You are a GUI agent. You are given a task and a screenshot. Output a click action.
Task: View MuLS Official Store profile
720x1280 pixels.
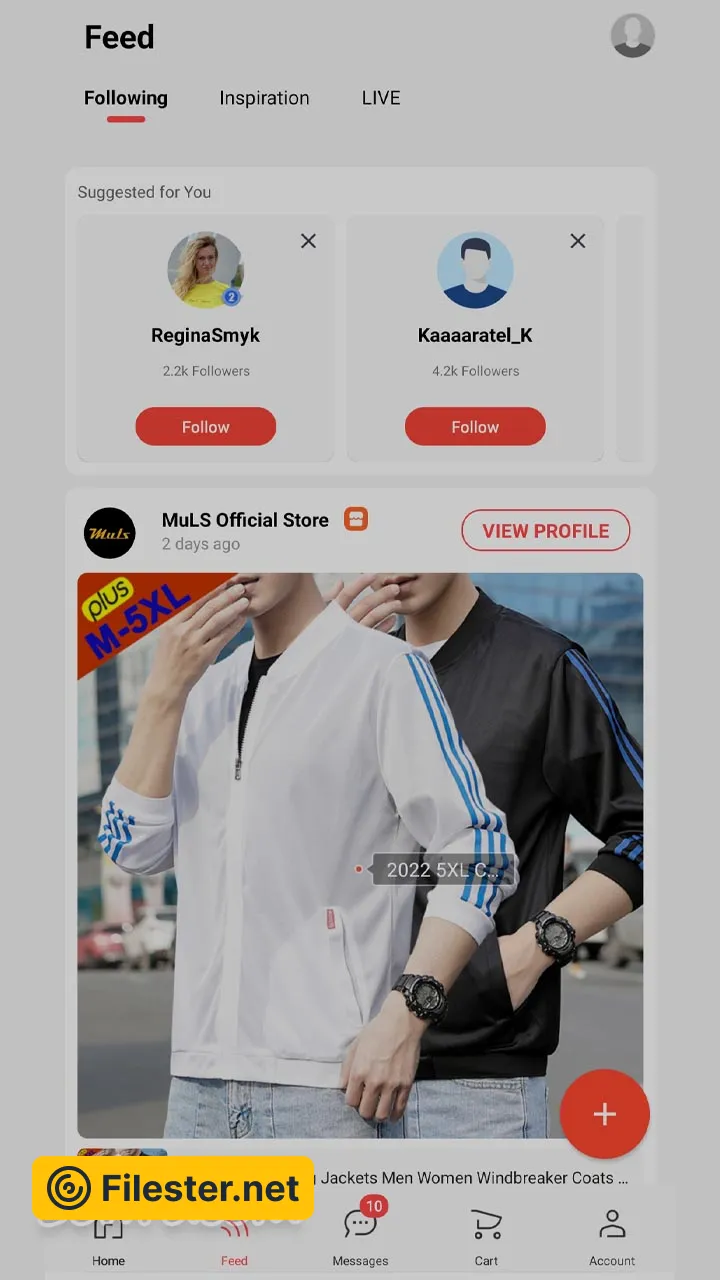[545, 531]
